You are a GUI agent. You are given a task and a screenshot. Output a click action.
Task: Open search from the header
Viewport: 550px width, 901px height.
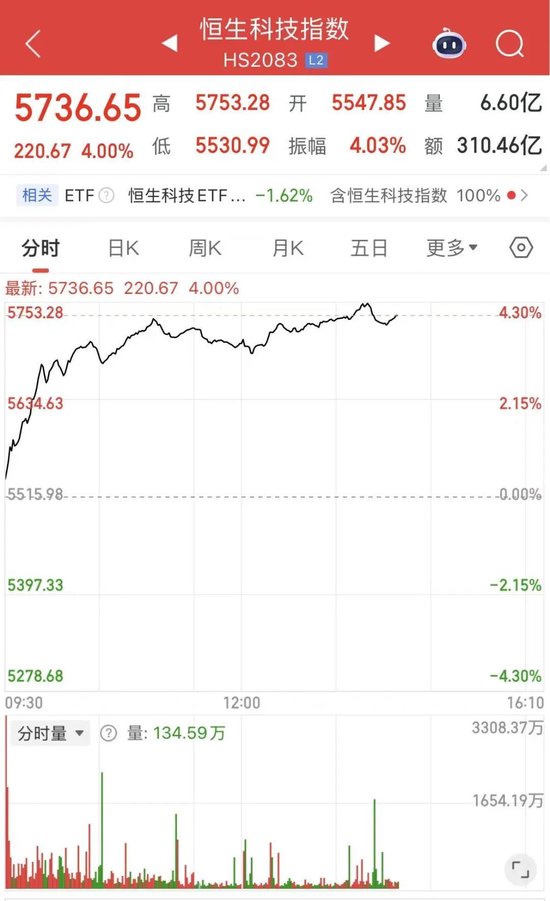coord(510,44)
